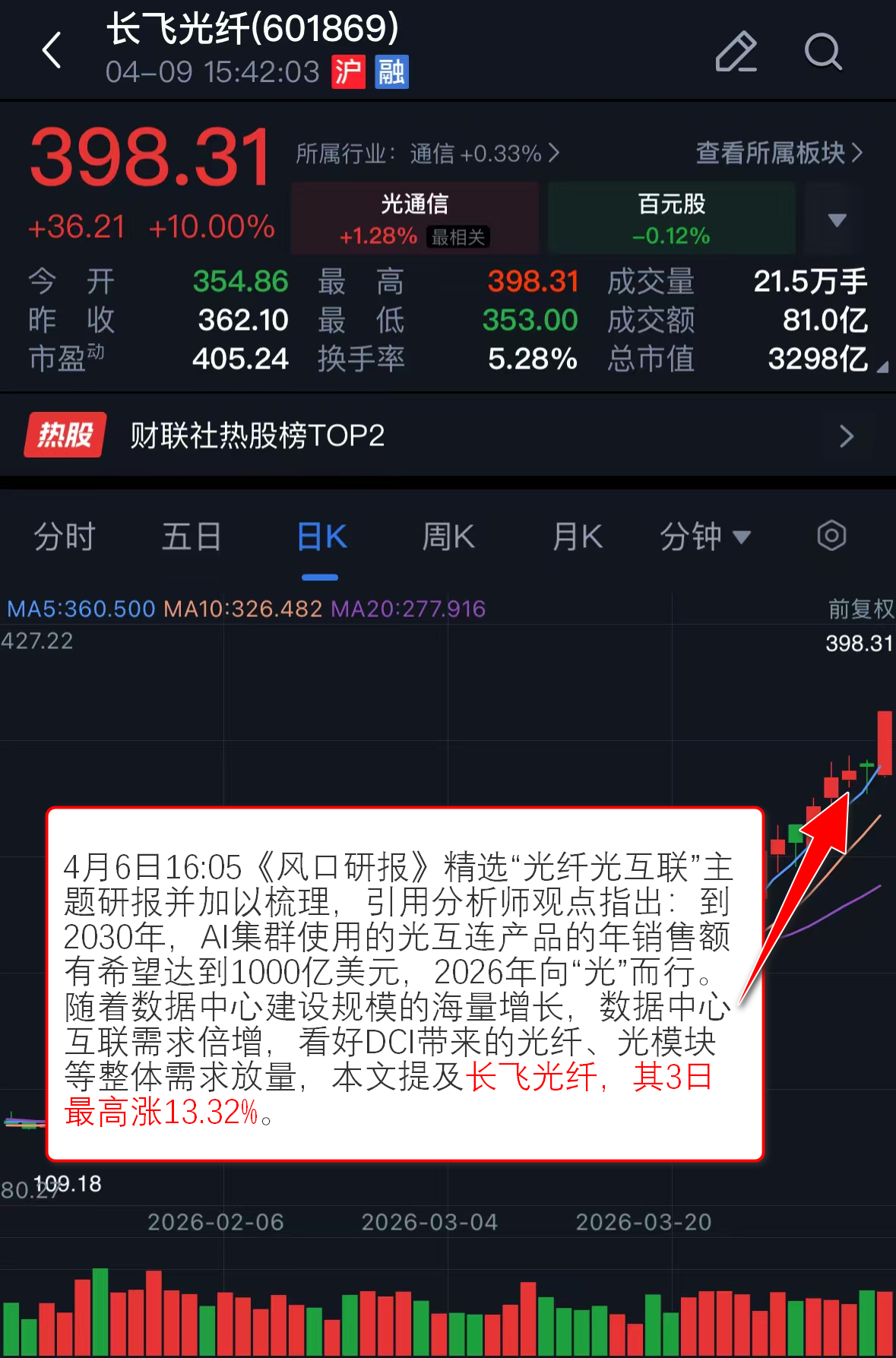Switch to the 五日 chart tab
Image resolution: width=896 pixels, height=1358 pixels.
click(192, 537)
